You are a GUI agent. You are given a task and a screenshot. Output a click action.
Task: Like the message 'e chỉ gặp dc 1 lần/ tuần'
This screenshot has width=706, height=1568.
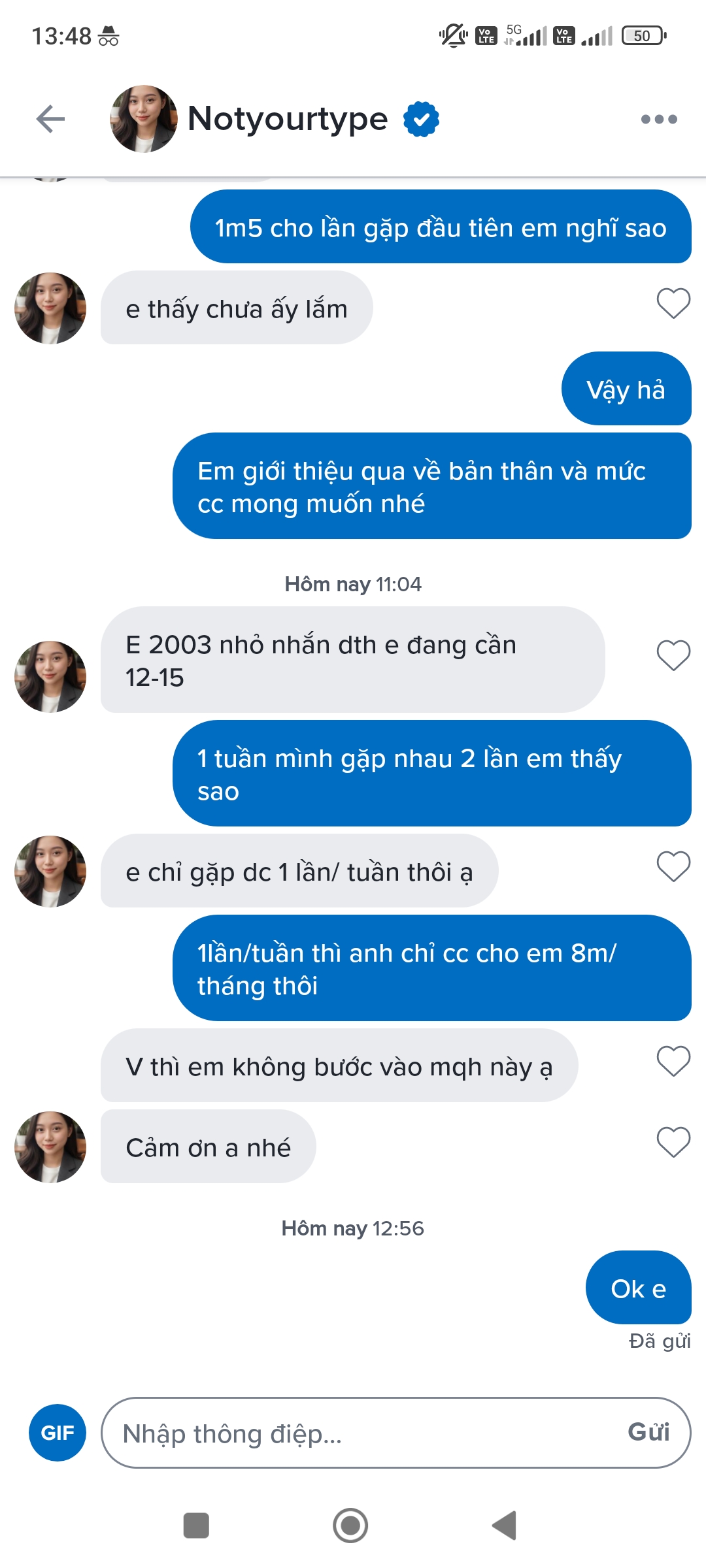click(x=673, y=867)
